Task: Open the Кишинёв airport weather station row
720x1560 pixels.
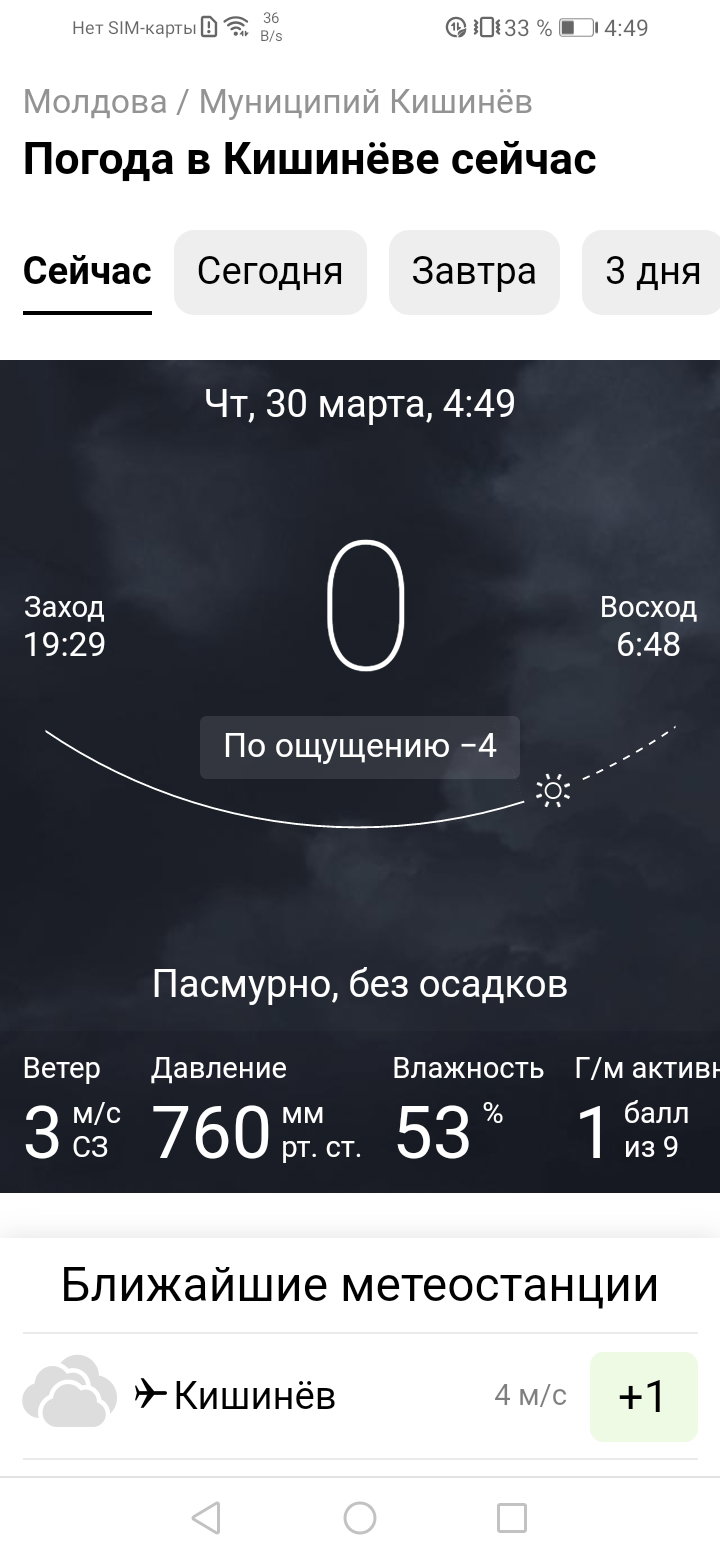Action: click(360, 1396)
